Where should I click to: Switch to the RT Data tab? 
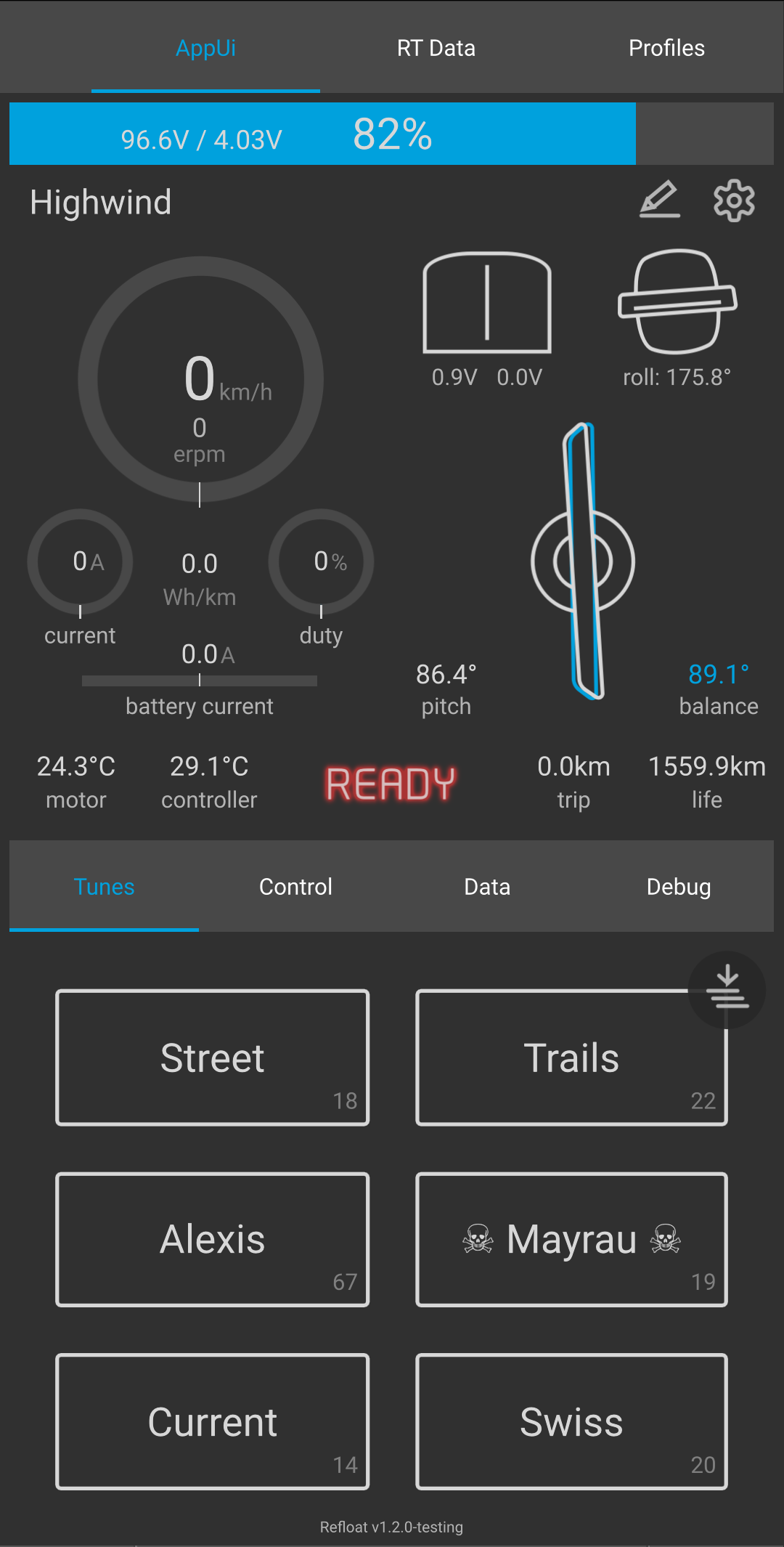pos(436,48)
